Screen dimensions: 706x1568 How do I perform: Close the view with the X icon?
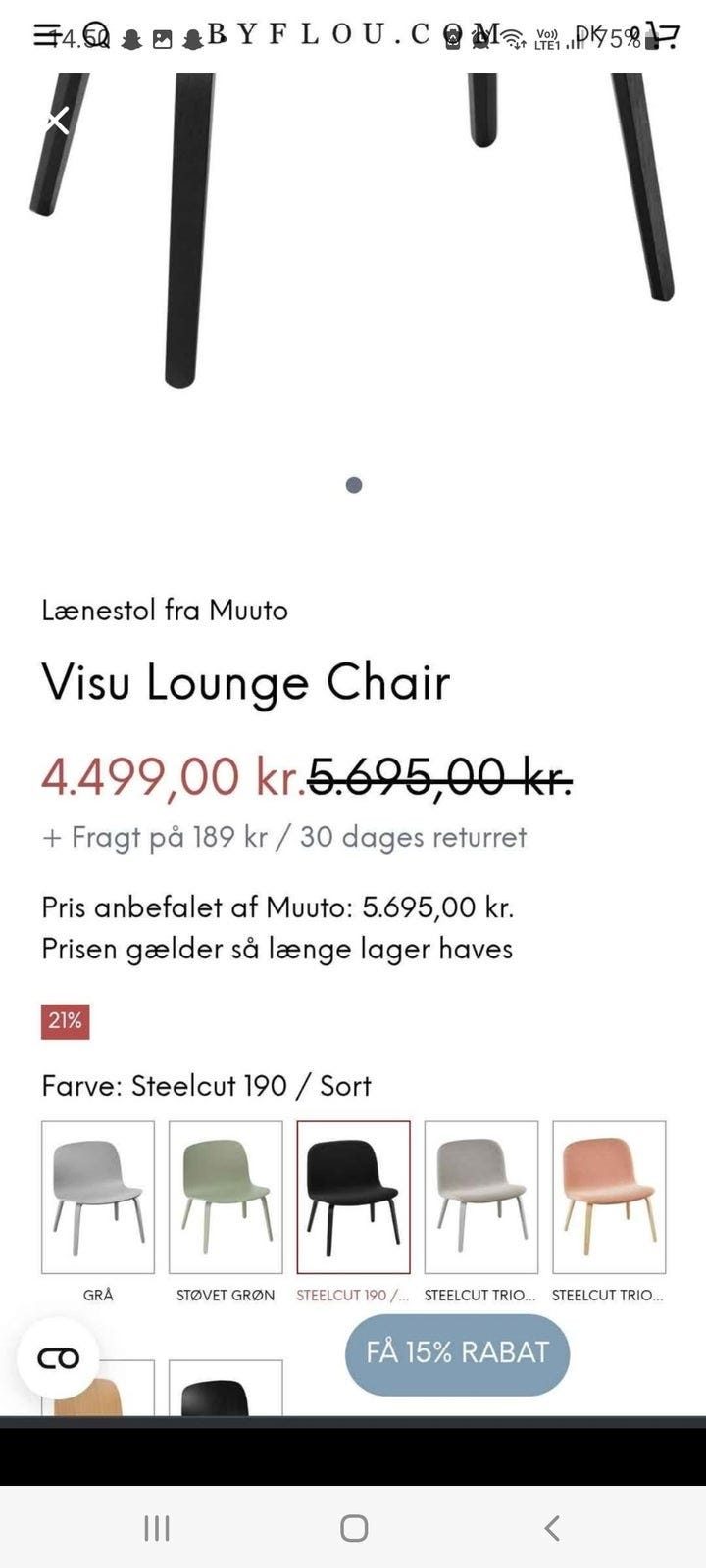[58, 121]
